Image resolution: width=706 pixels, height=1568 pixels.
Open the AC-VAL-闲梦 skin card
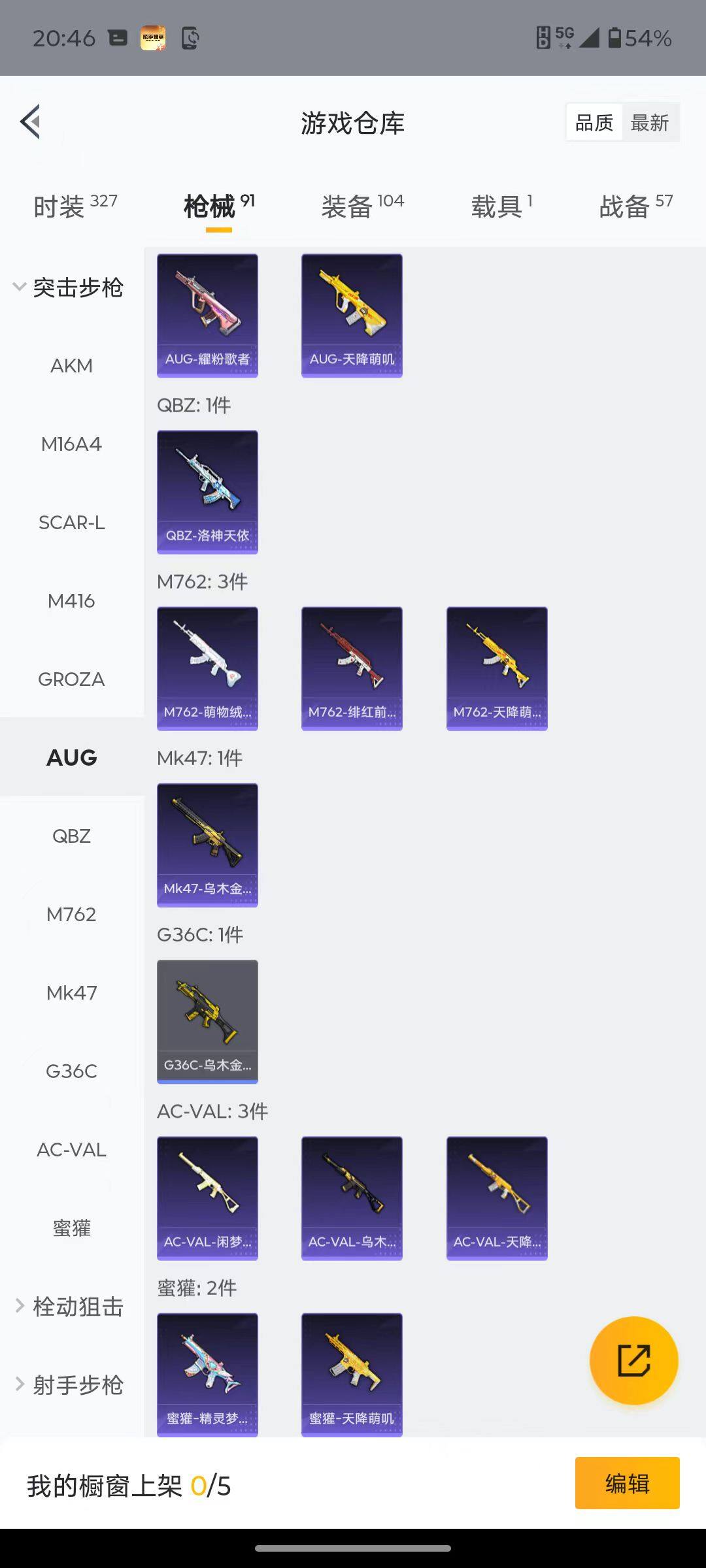[207, 1198]
